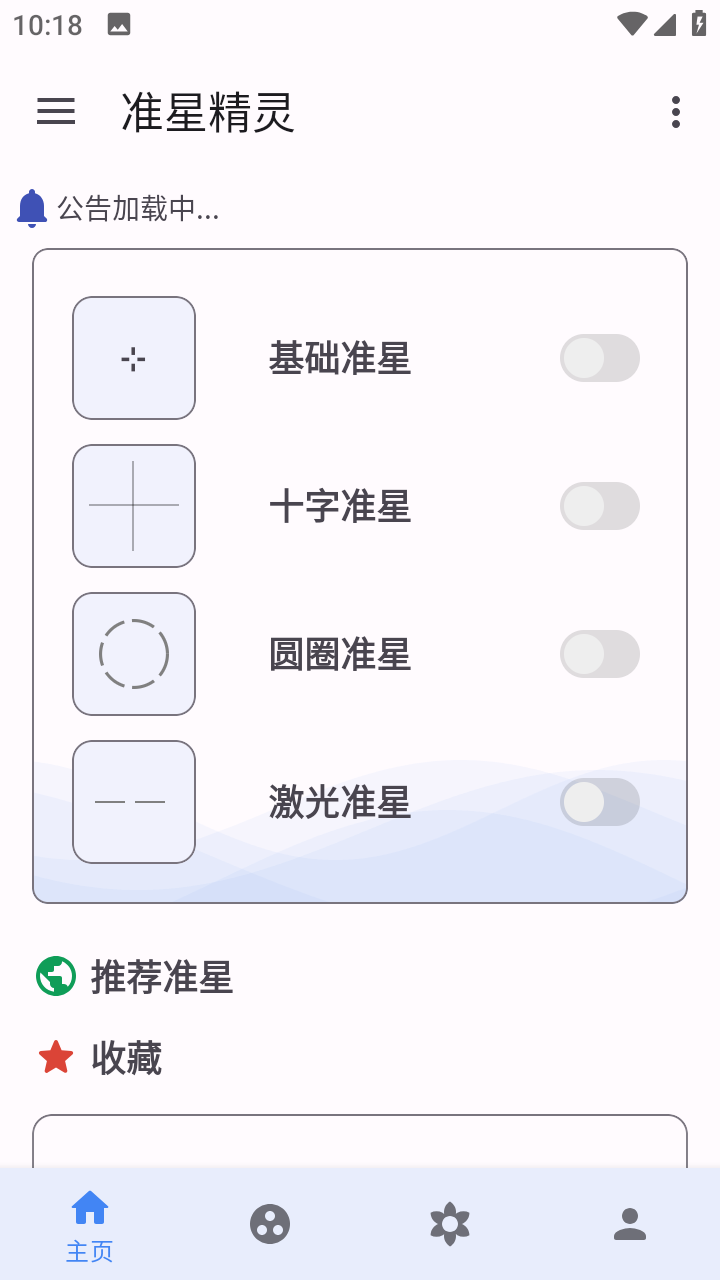Switch to the three-dot circle tab
This screenshot has height=1280, width=720.
(270, 1224)
